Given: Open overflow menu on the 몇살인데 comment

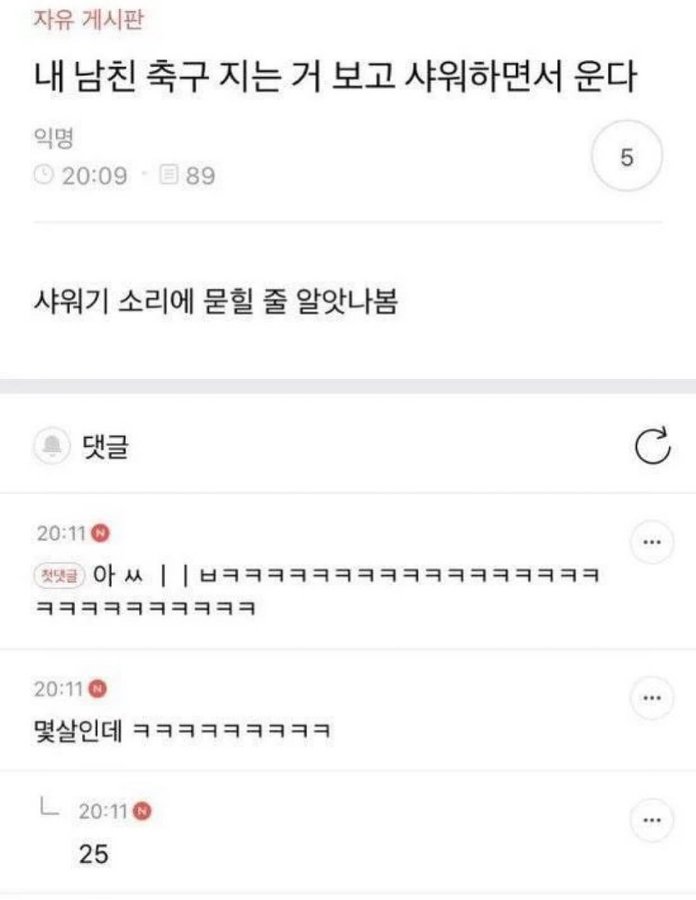Looking at the screenshot, I should pyautogui.click(x=651, y=696).
